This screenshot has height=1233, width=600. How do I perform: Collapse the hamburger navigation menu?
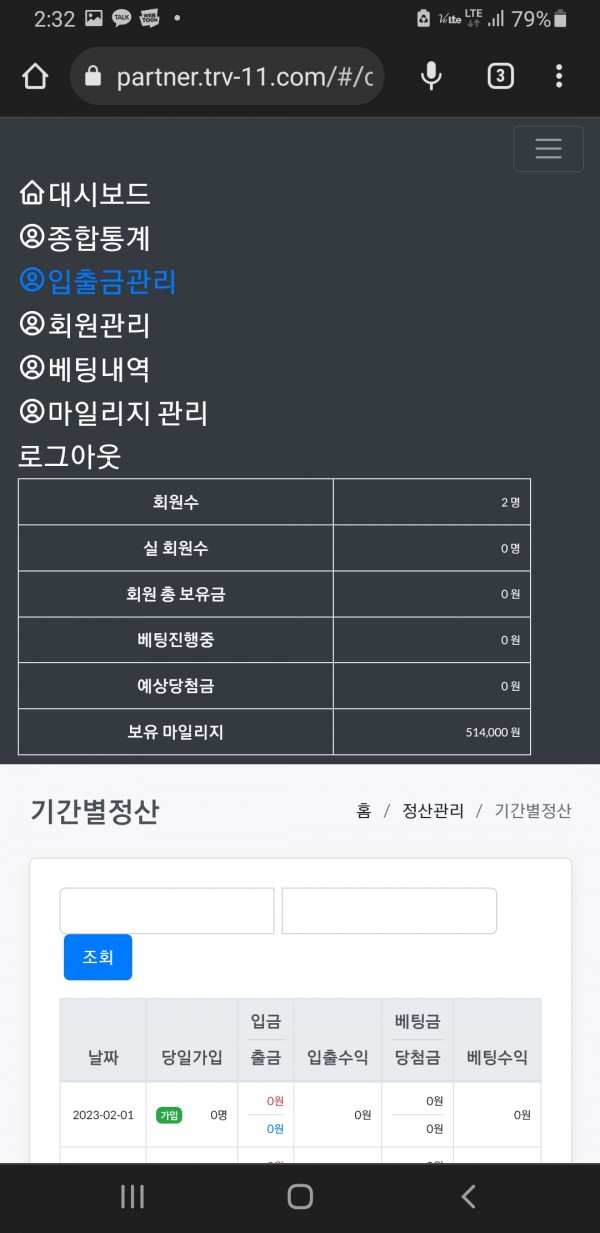pos(548,149)
